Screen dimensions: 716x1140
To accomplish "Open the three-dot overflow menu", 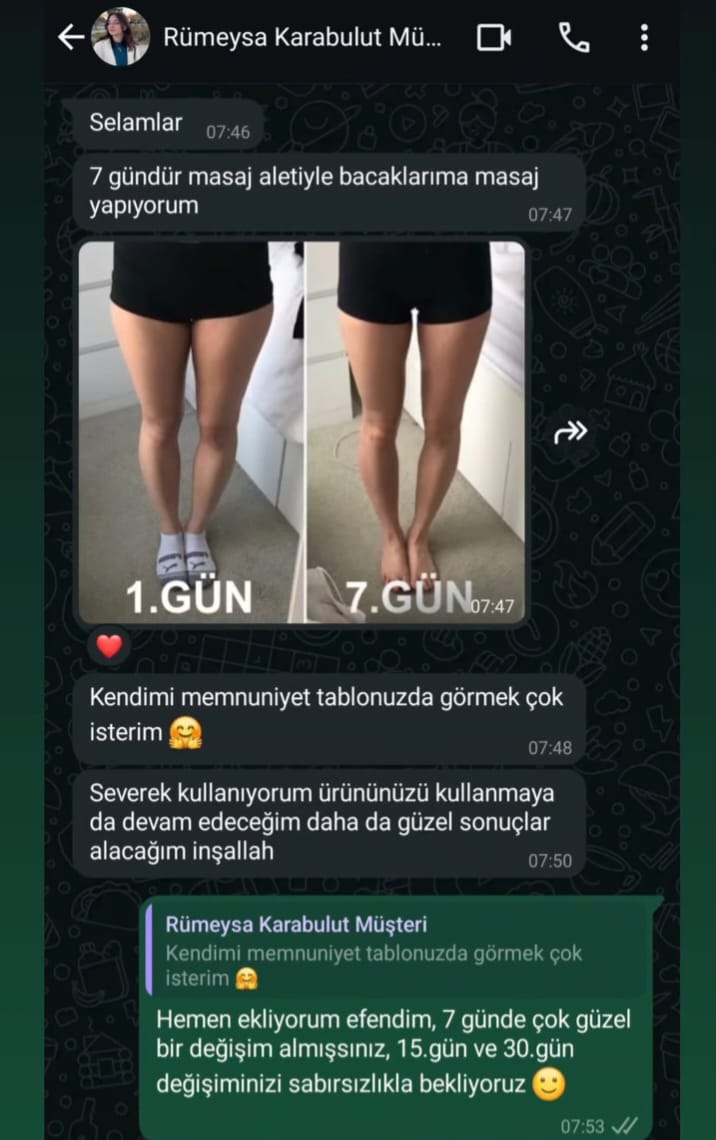I will click(644, 38).
